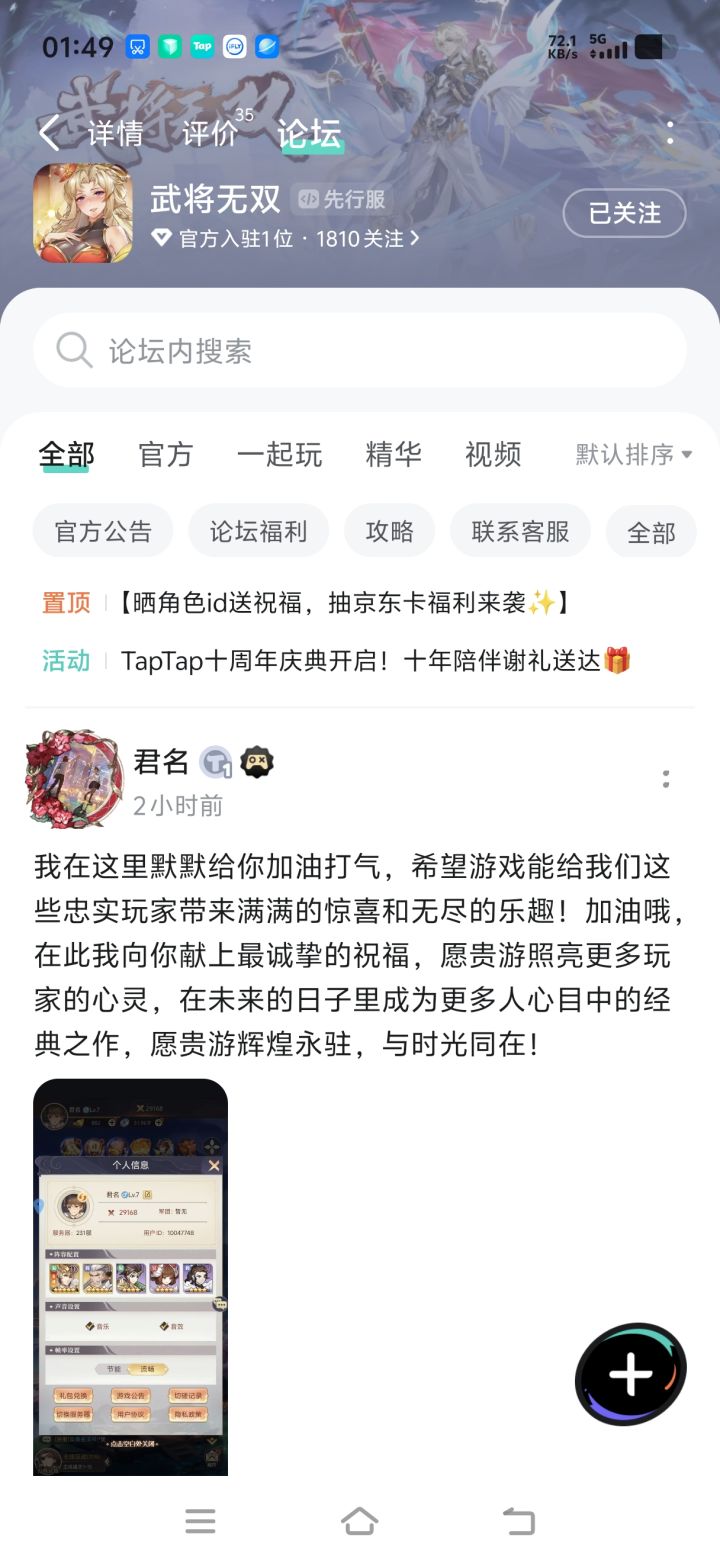Screen dimensions: 720x1563
Task: Tap the game screenshot in 君名's post
Action: [x=130, y=1275]
